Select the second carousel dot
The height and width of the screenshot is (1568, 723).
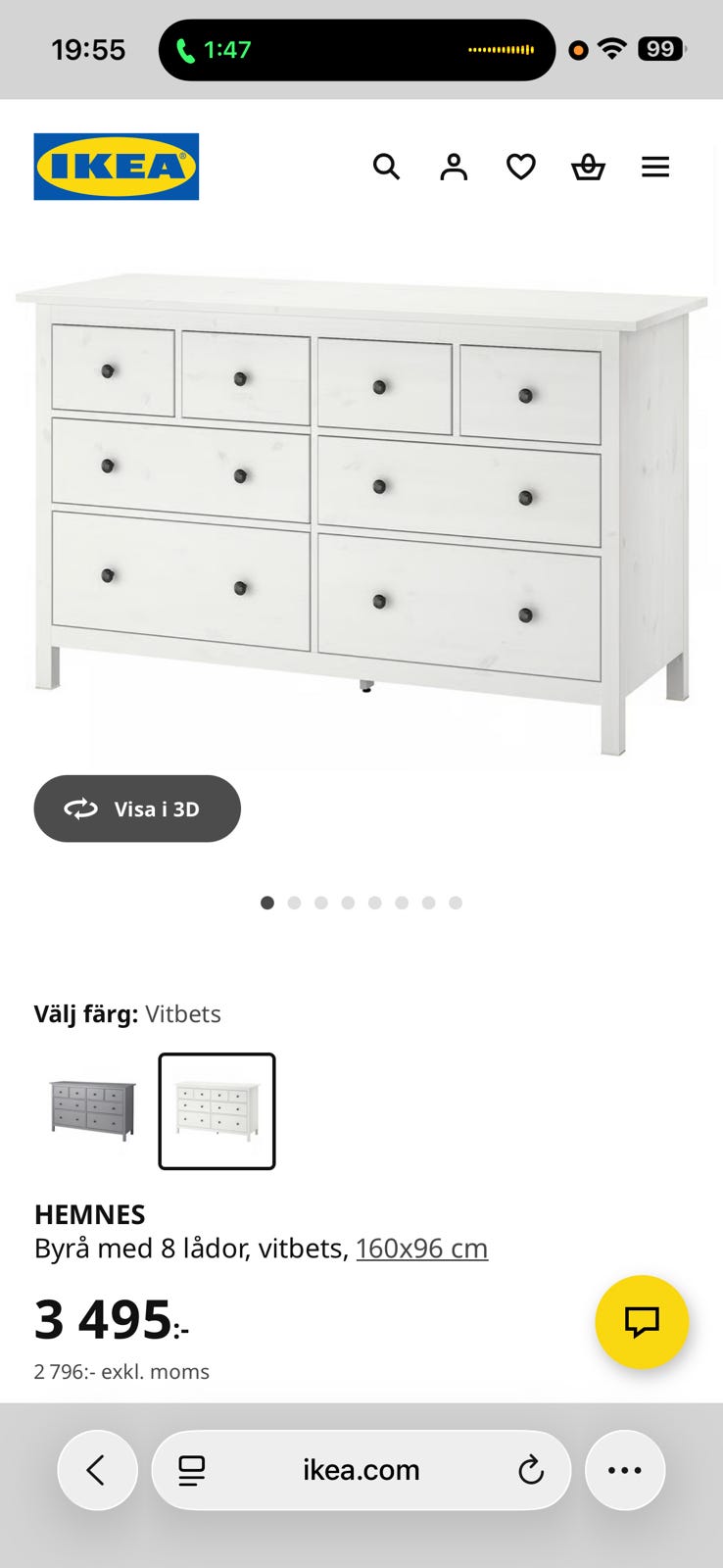point(294,903)
